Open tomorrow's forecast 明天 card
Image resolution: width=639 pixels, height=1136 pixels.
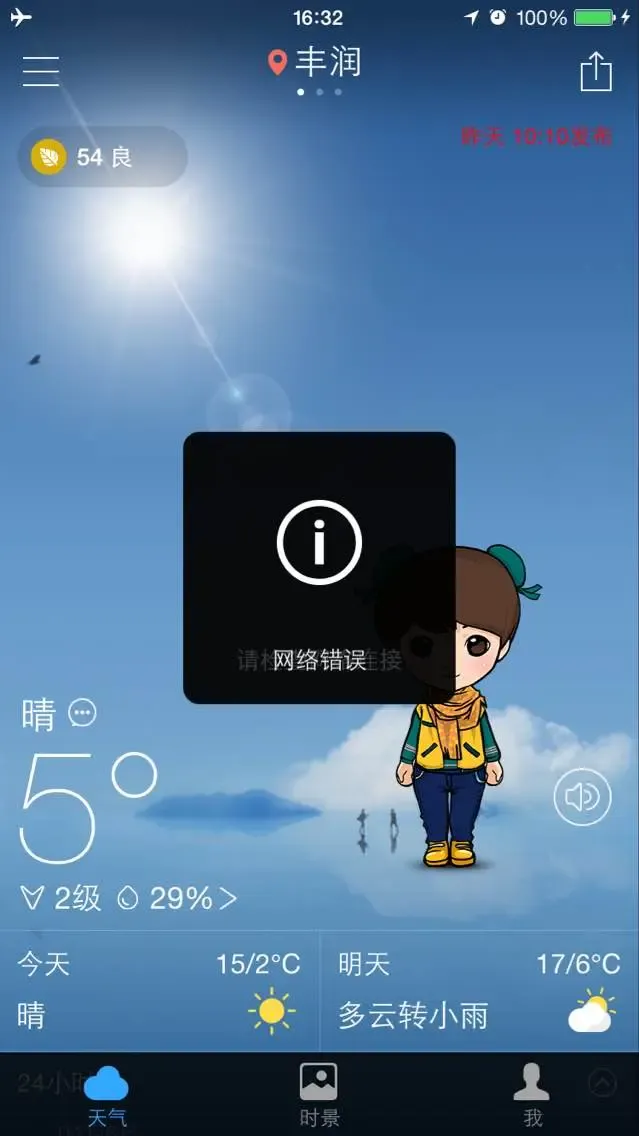click(x=479, y=990)
